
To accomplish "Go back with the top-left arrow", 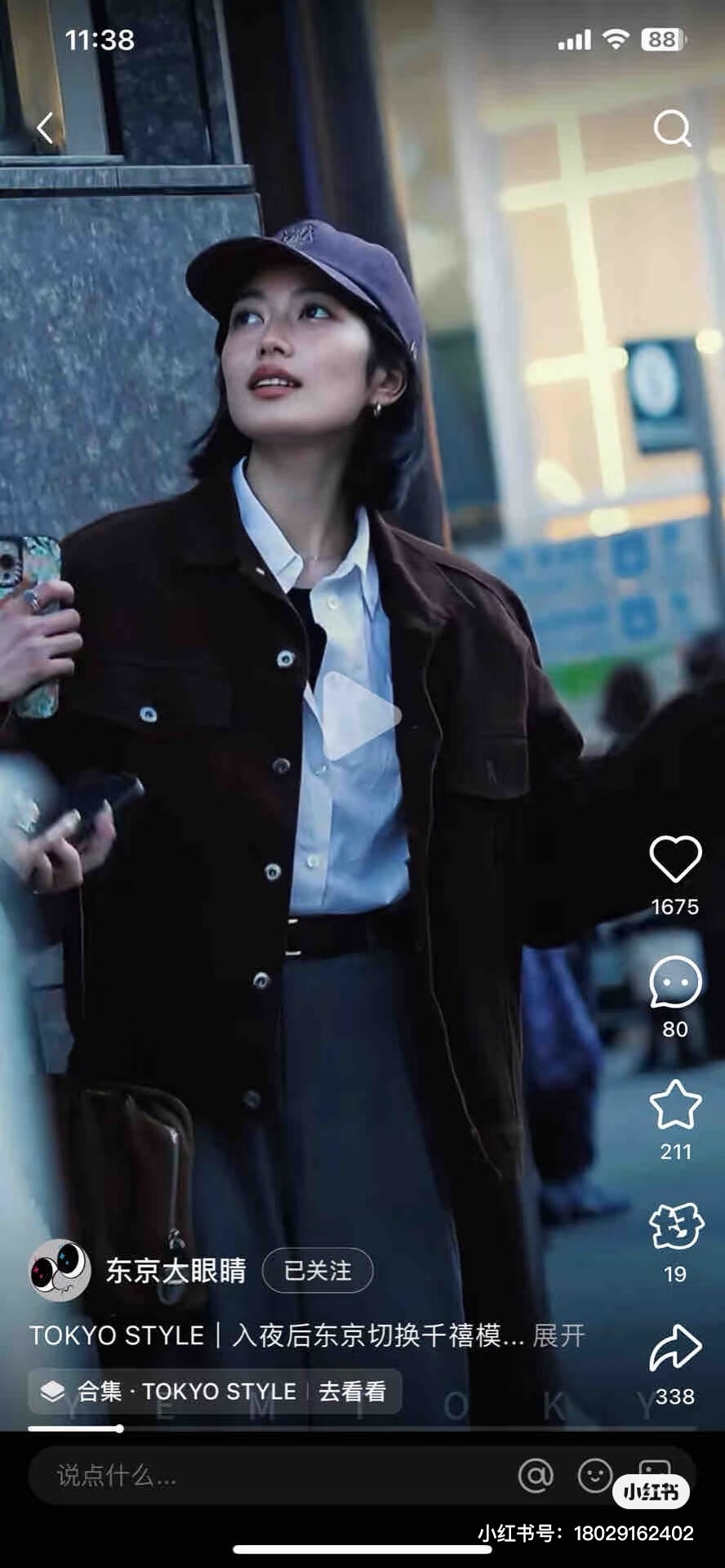I will (46, 128).
